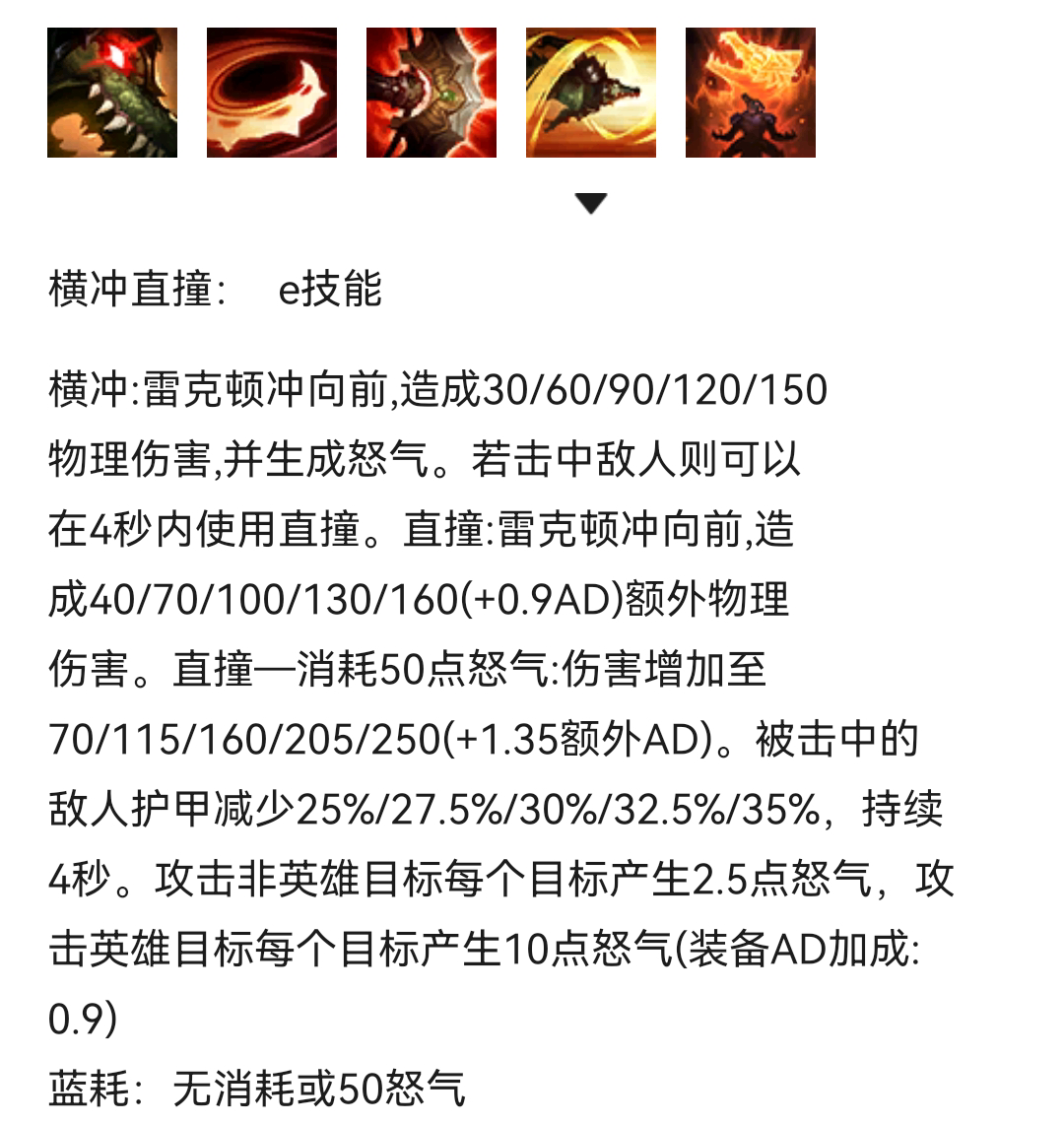Select the E skill dash icon
1064x1123 pixels.
[591, 93]
